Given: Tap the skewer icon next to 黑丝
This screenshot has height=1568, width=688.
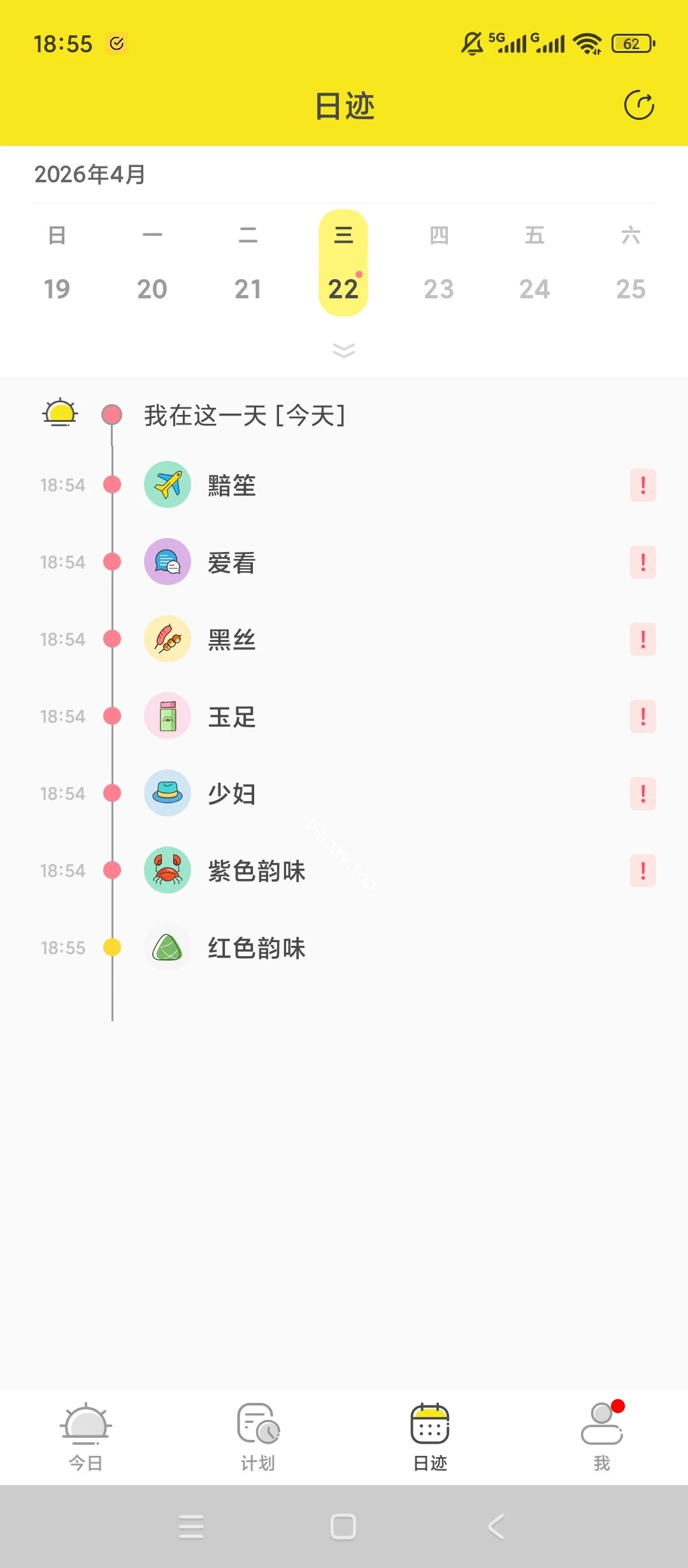Looking at the screenshot, I should (168, 639).
